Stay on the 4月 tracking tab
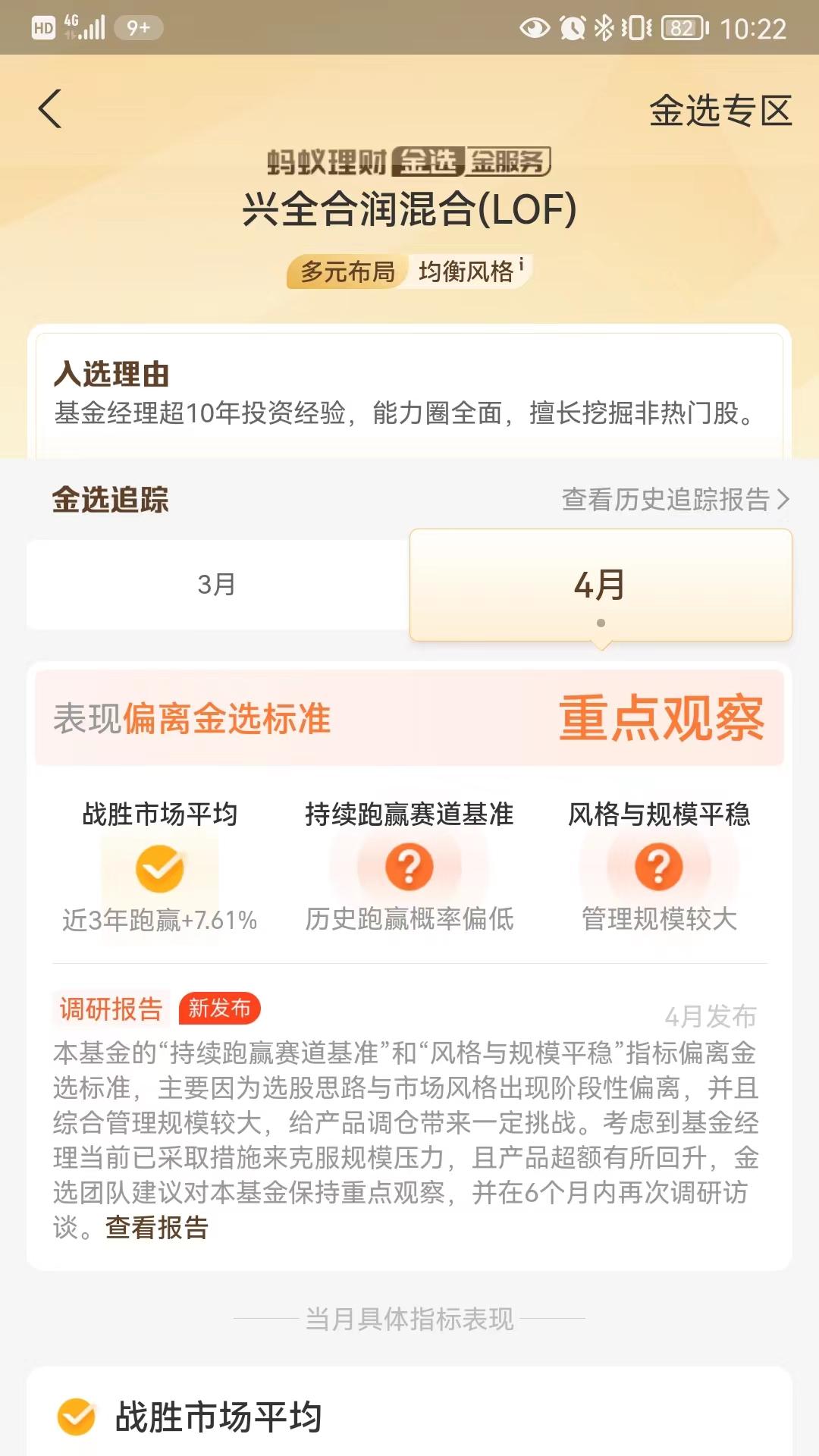 tap(599, 585)
